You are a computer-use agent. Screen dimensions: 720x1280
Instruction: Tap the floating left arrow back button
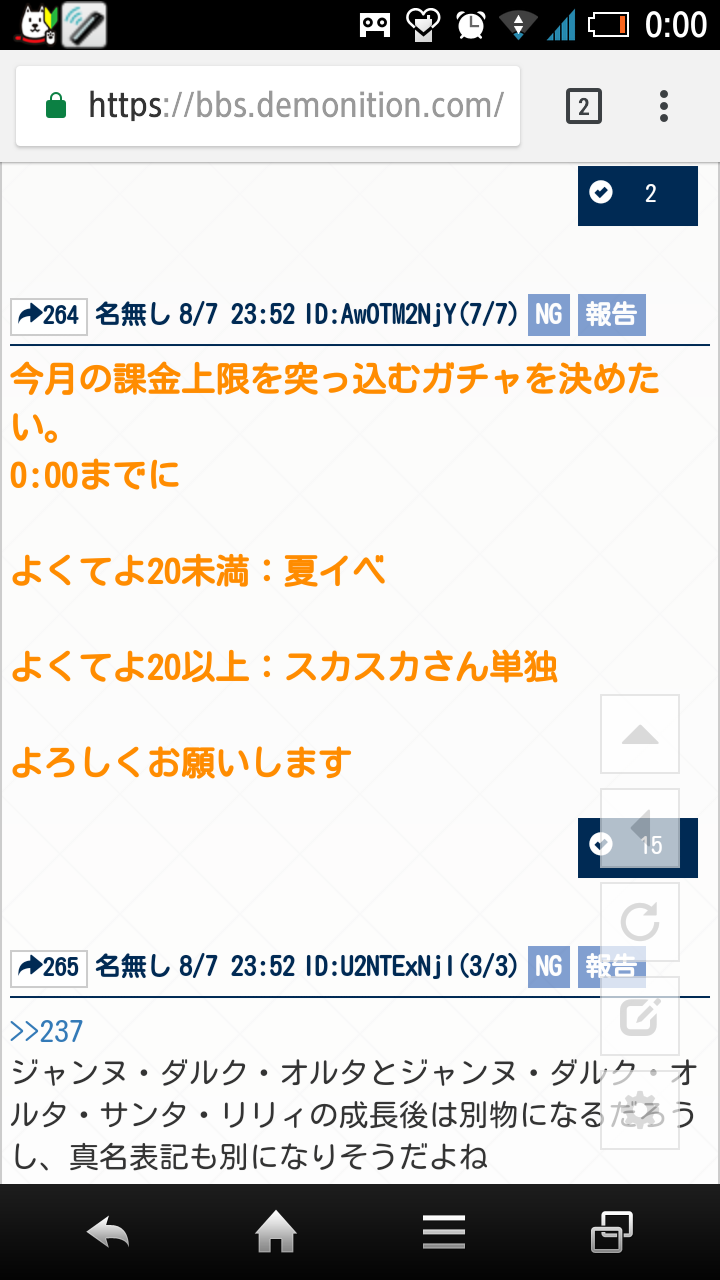640,828
